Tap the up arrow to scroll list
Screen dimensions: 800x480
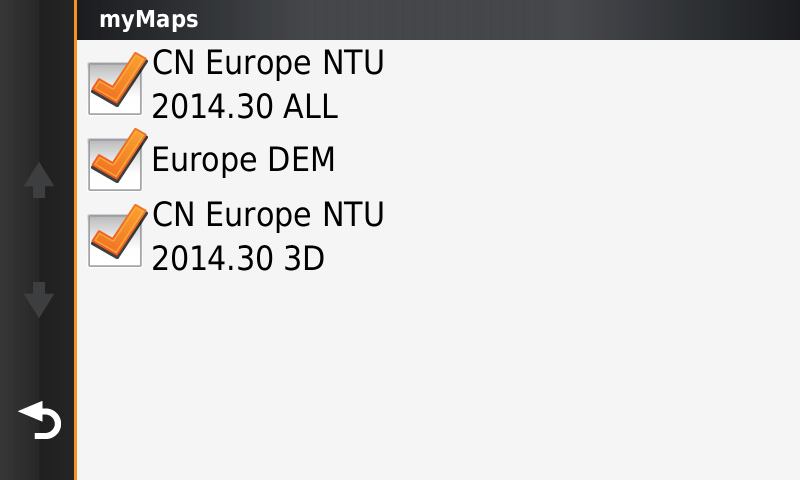(x=39, y=181)
